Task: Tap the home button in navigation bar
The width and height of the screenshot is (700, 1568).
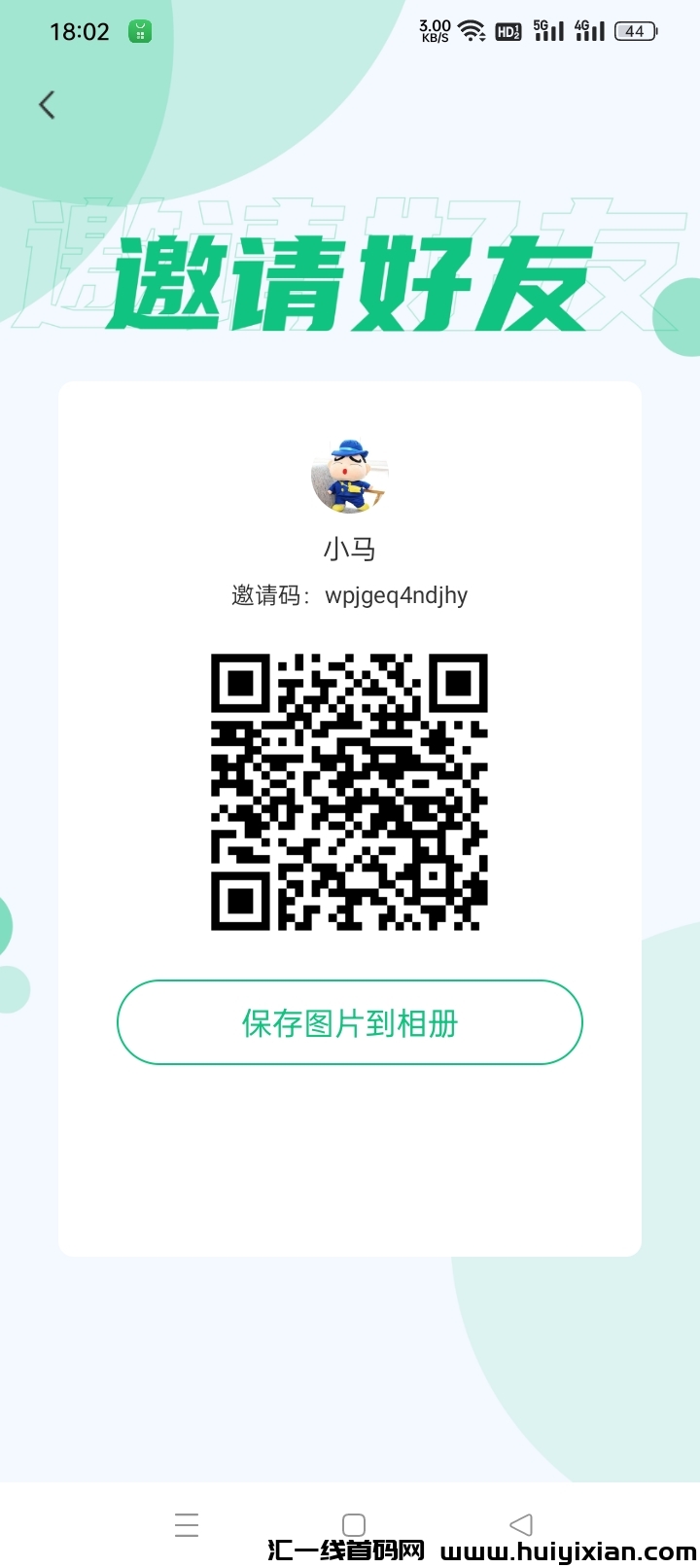Action: click(x=354, y=1524)
